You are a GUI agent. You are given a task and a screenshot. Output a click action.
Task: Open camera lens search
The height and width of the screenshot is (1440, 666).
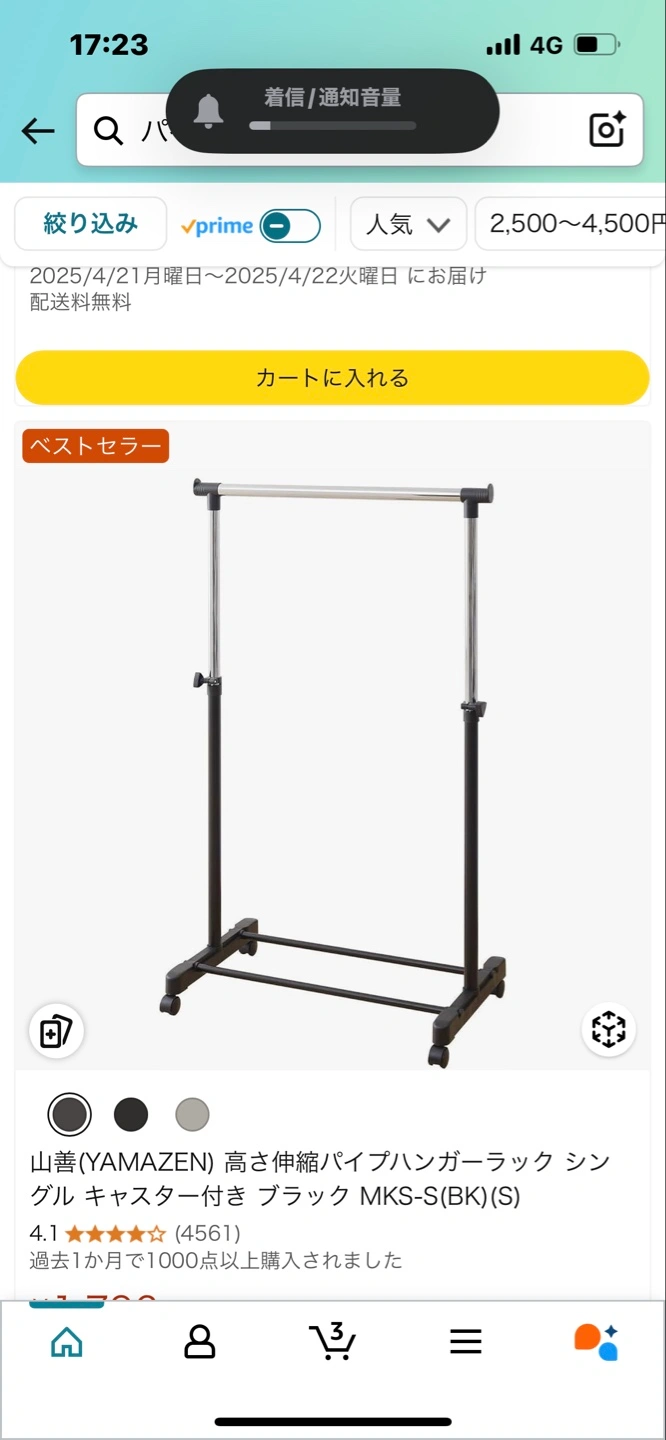pyautogui.click(x=606, y=130)
